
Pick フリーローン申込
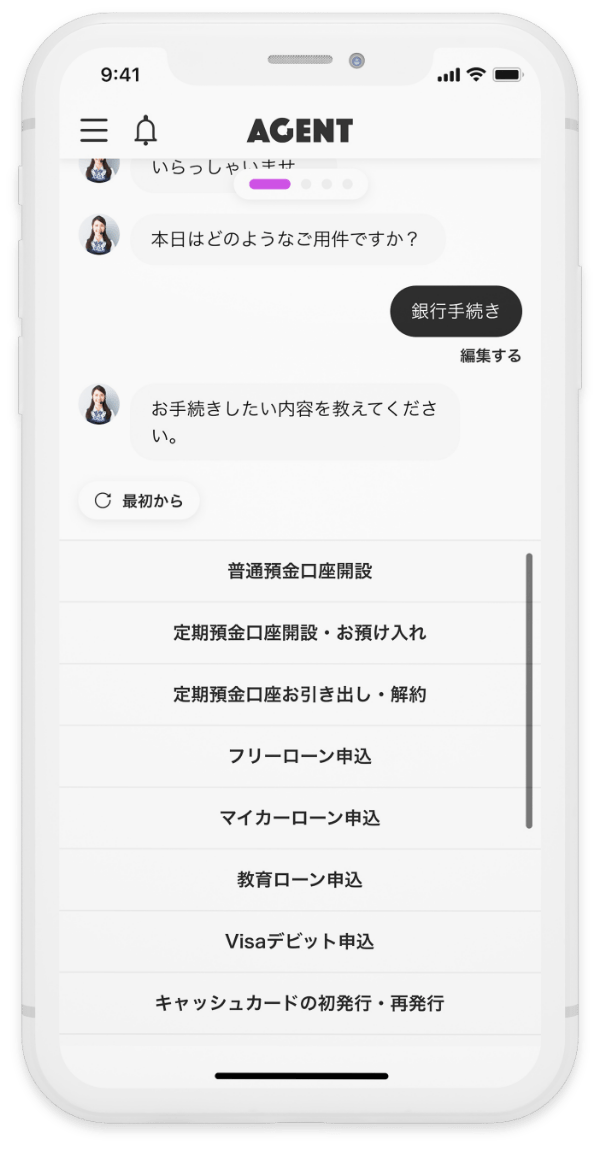point(299,756)
